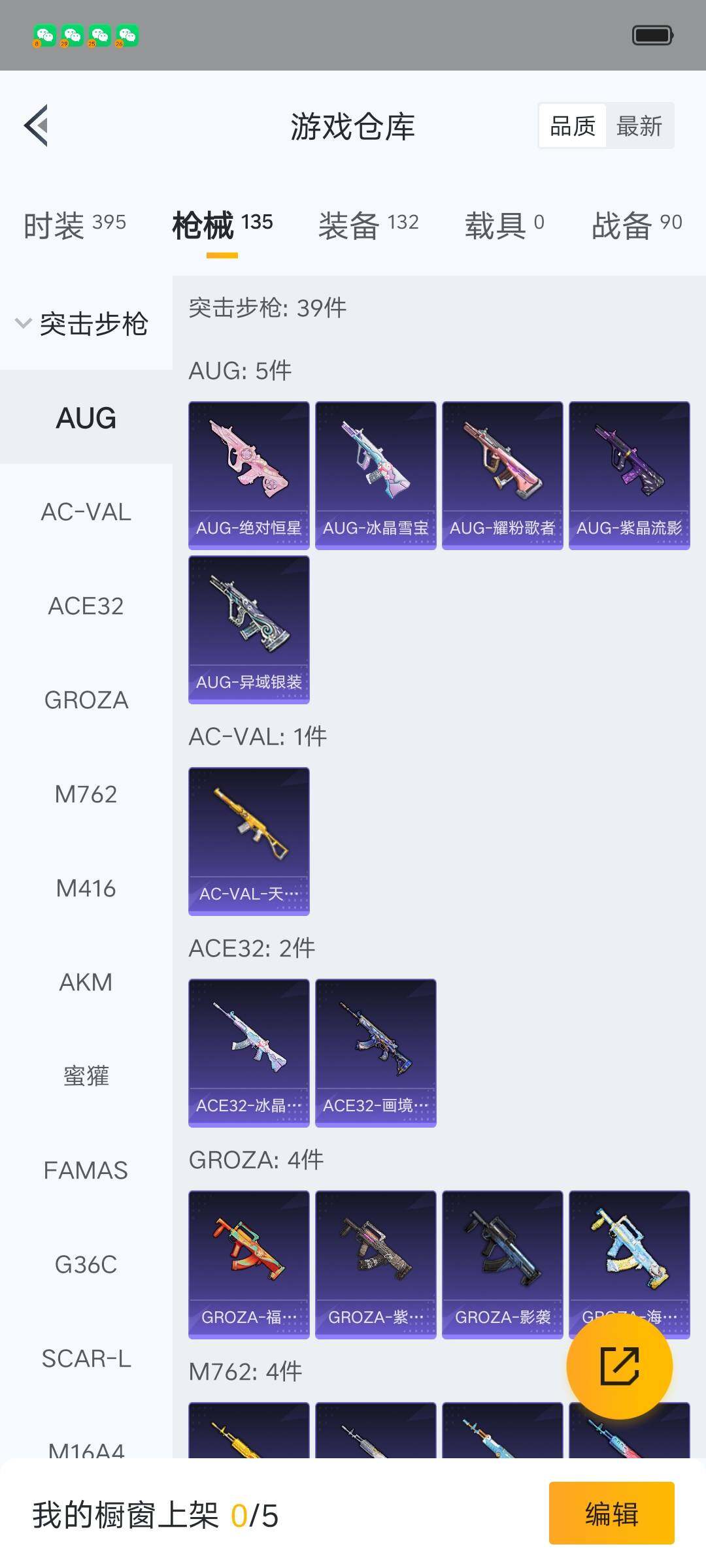Jump to the 蜜獾 weapon category
The image size is (706, 1568).
click(86, 1076)
